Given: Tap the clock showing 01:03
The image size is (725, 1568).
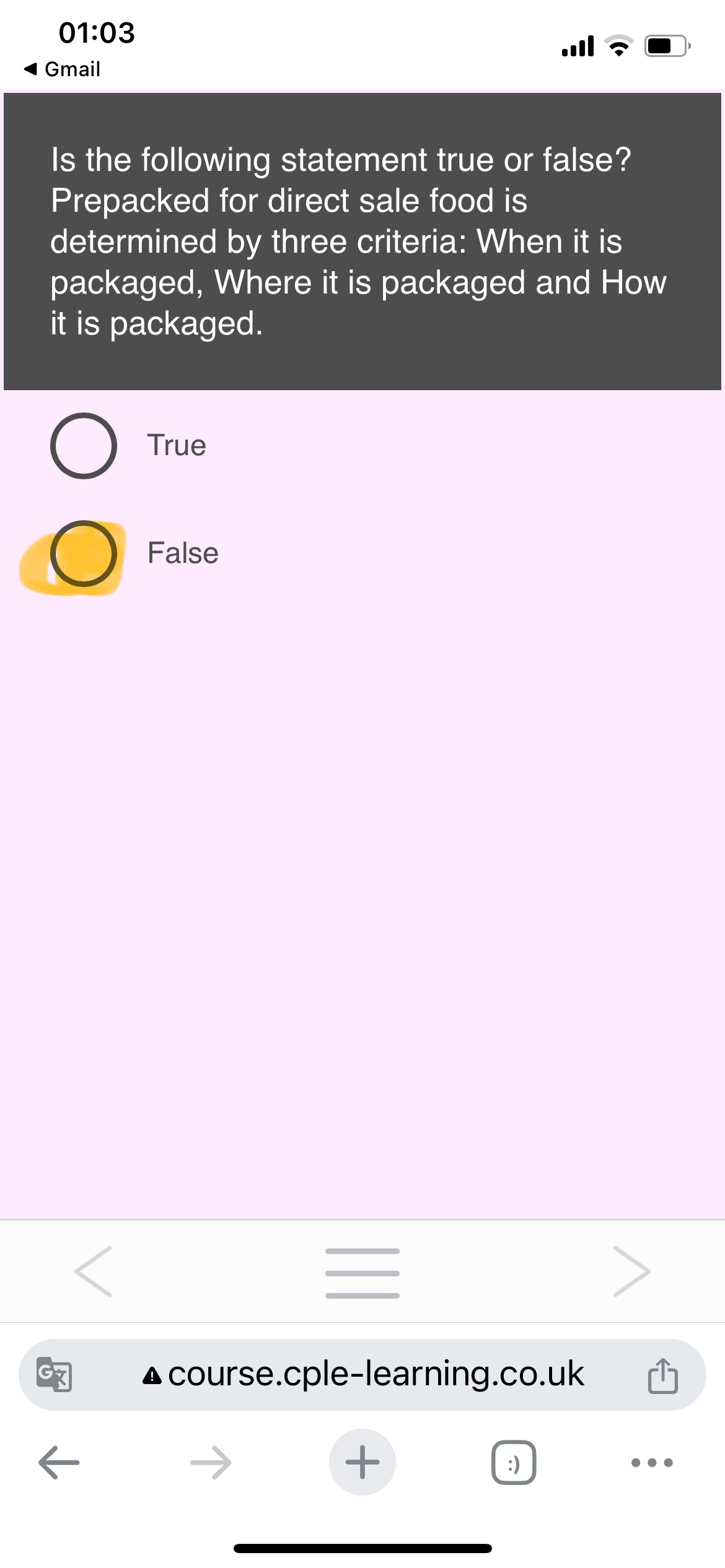Looking at the screenshot, I should (x=96, y=32).
